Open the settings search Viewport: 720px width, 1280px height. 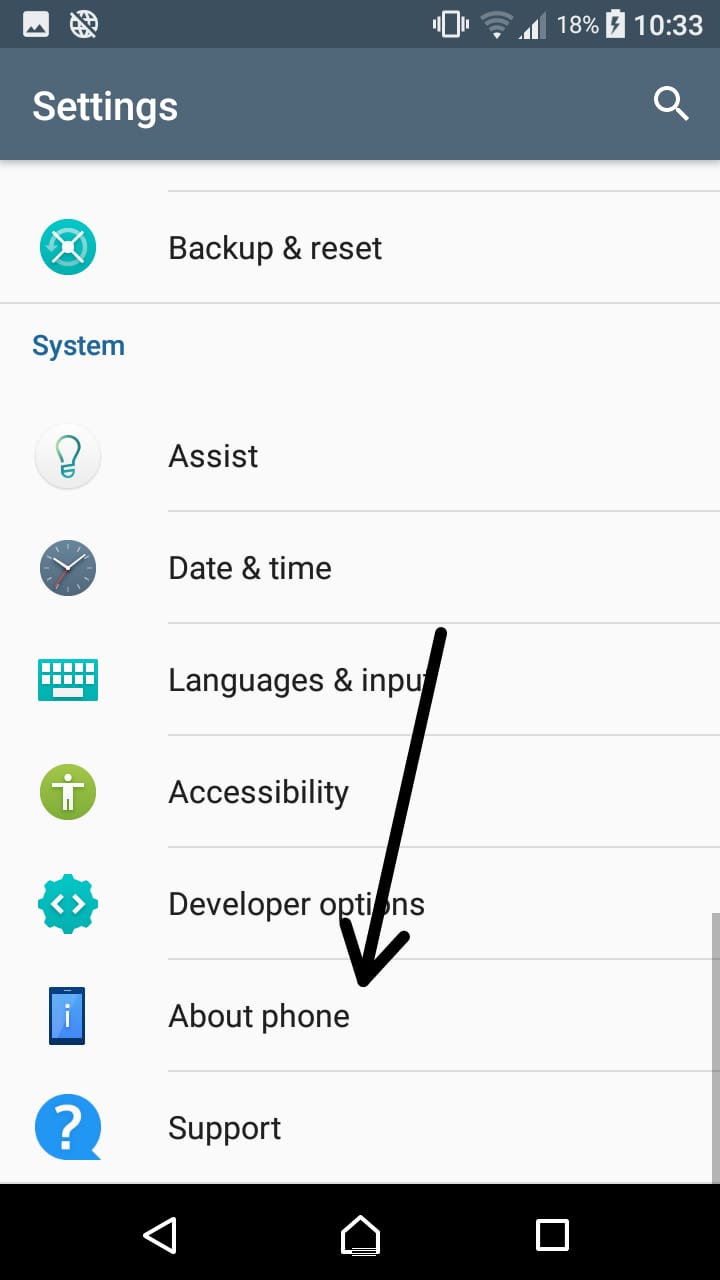pyautogui.click(x=671, y=104)
